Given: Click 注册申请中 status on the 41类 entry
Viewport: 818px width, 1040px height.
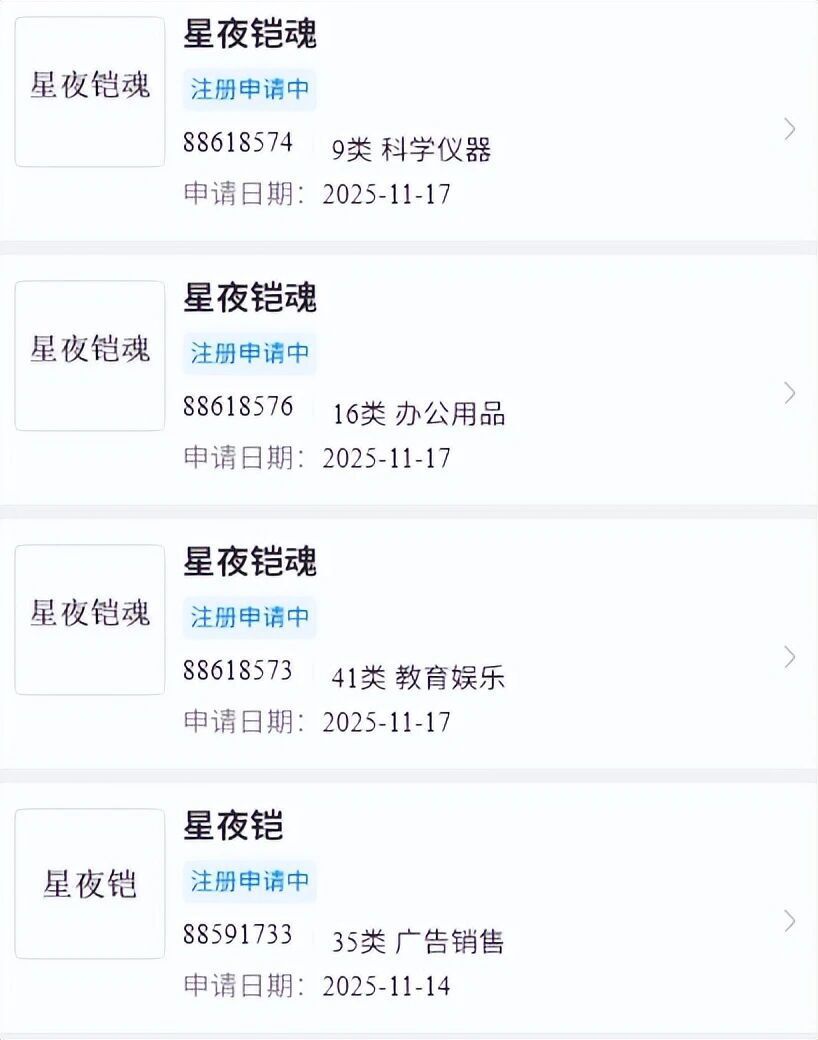Looking at the screenshot, I should click(249, 617).
